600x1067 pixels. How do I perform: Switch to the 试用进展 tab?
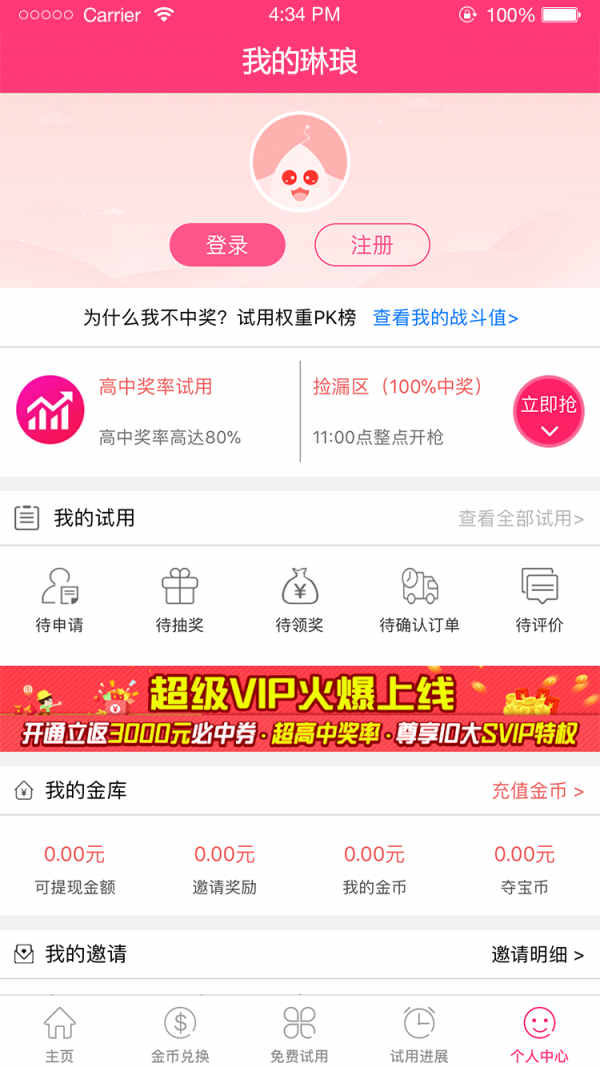[419, 1034]
